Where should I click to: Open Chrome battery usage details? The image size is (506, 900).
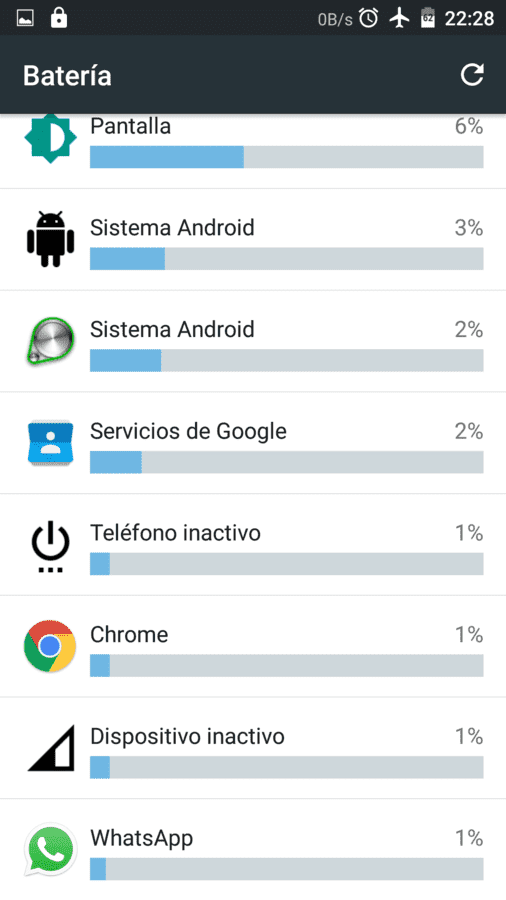click(253, 646)
